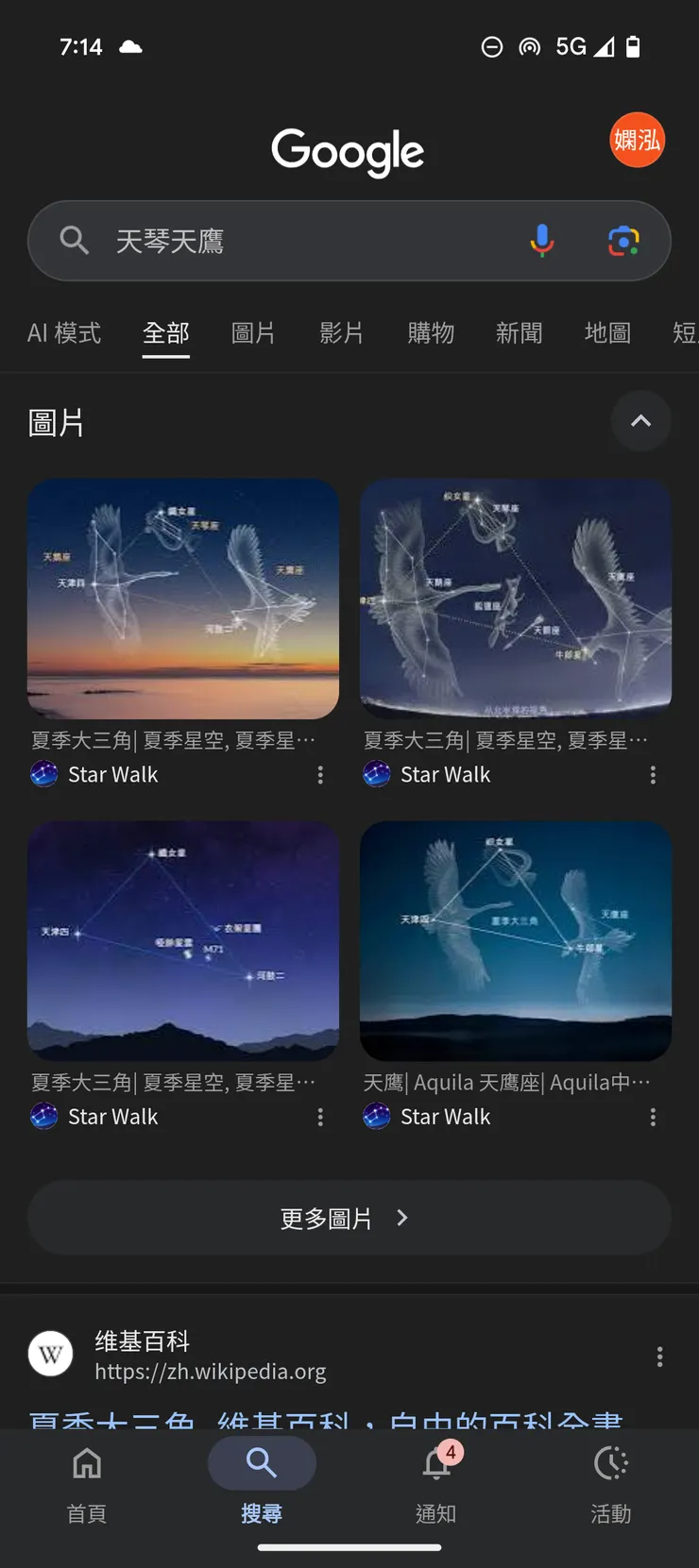Viewport: 699px width, 1568px height.
Task: Switch to the 圖片 search tab
Action: [x=253, y=332]
